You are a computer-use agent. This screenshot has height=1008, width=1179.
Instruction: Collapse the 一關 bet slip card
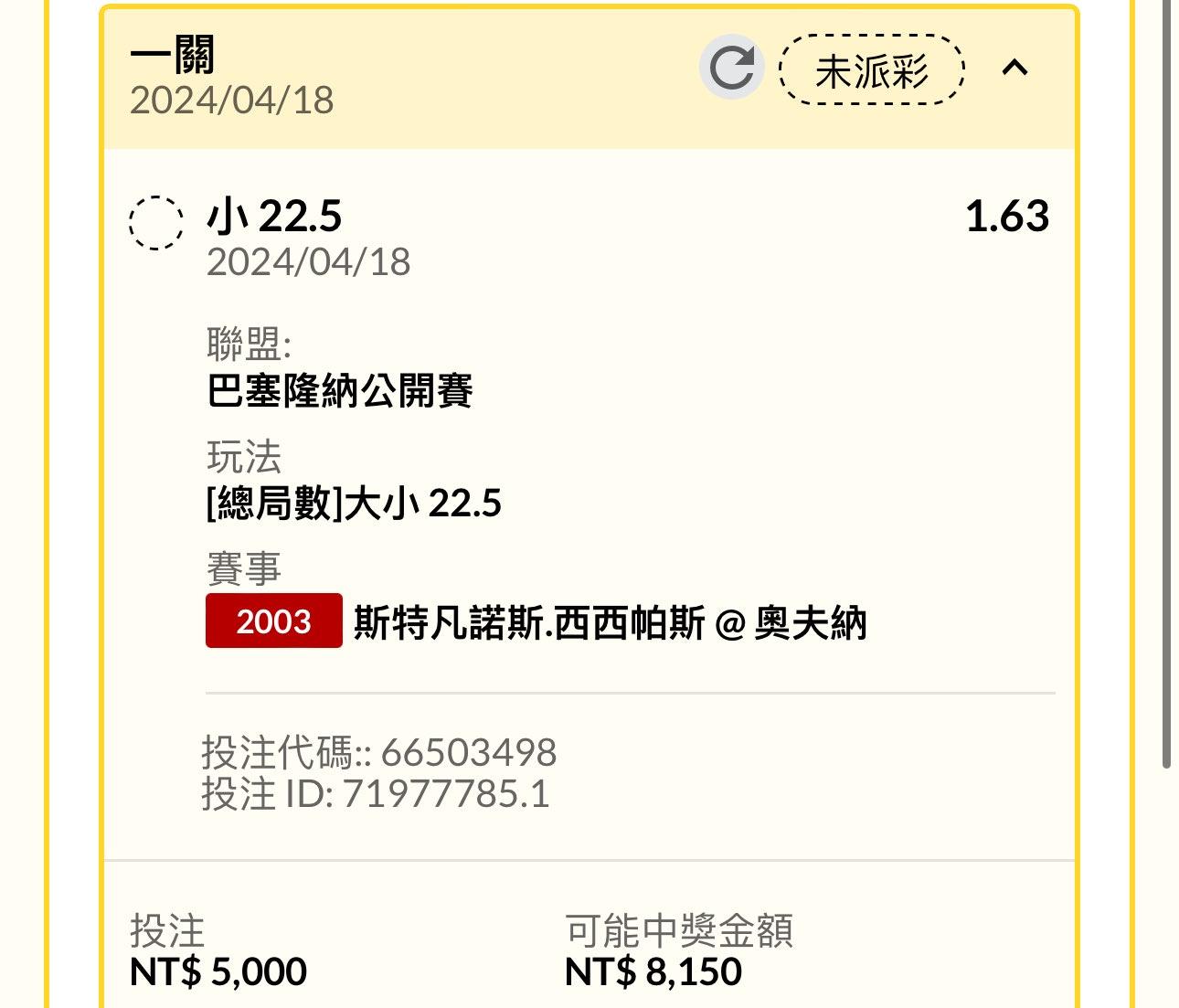[1015, 68]
